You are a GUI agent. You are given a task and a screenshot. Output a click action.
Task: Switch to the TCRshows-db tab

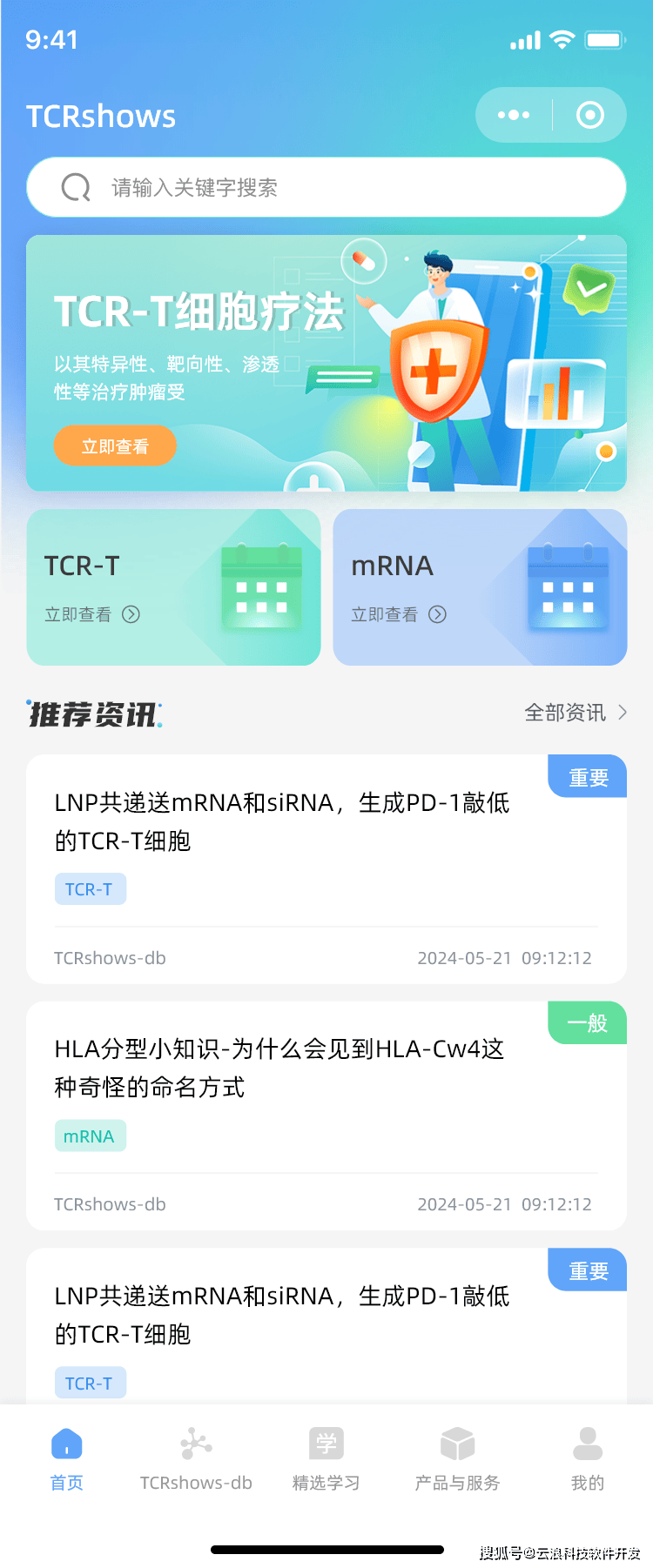click(x=196, y=1458)
